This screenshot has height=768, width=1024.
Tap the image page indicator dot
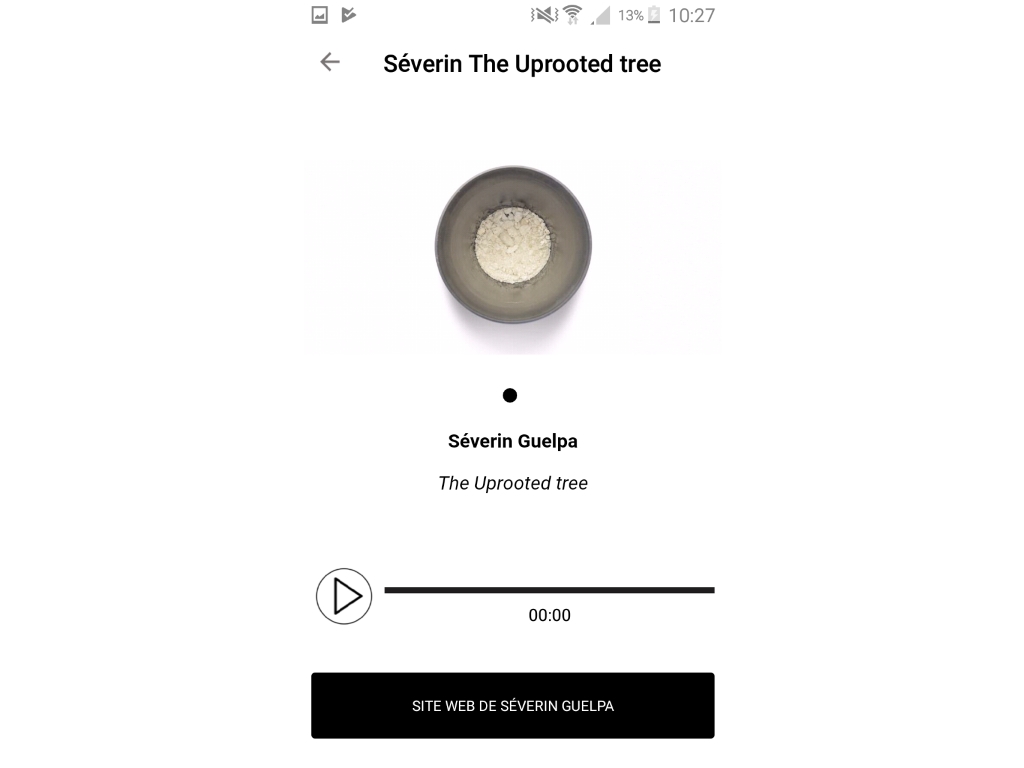pyautogui.click(x=510, y=395)
